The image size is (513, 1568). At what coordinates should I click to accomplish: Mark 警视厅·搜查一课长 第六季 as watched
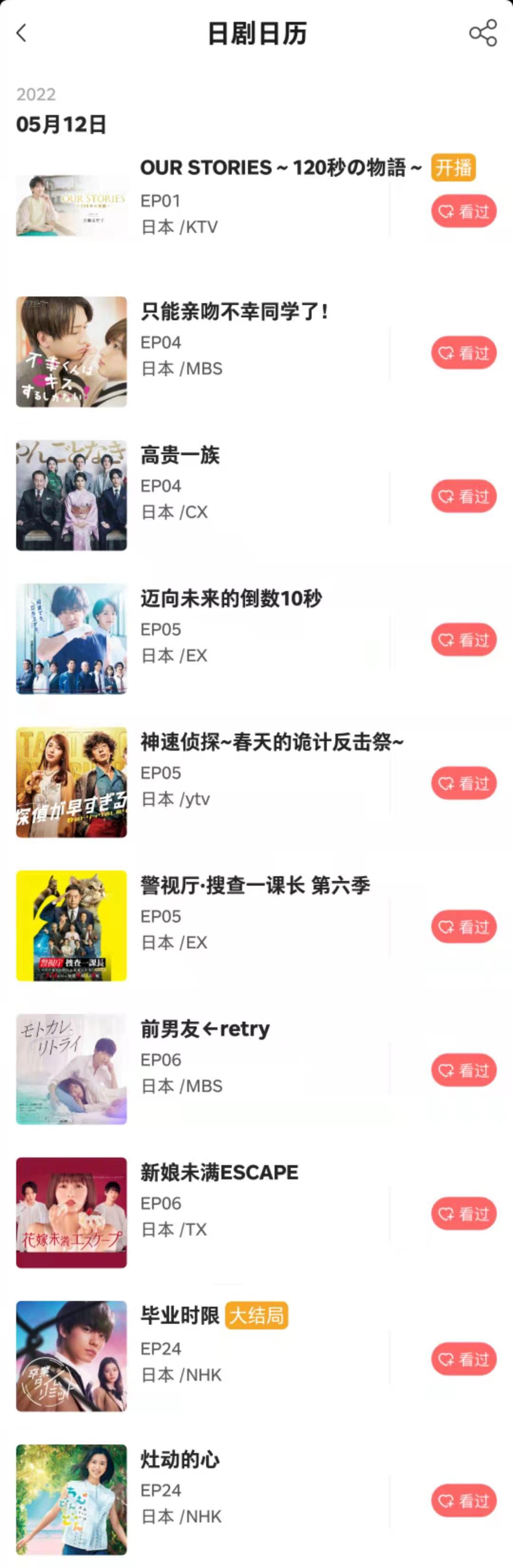click(x=464, y=927)
